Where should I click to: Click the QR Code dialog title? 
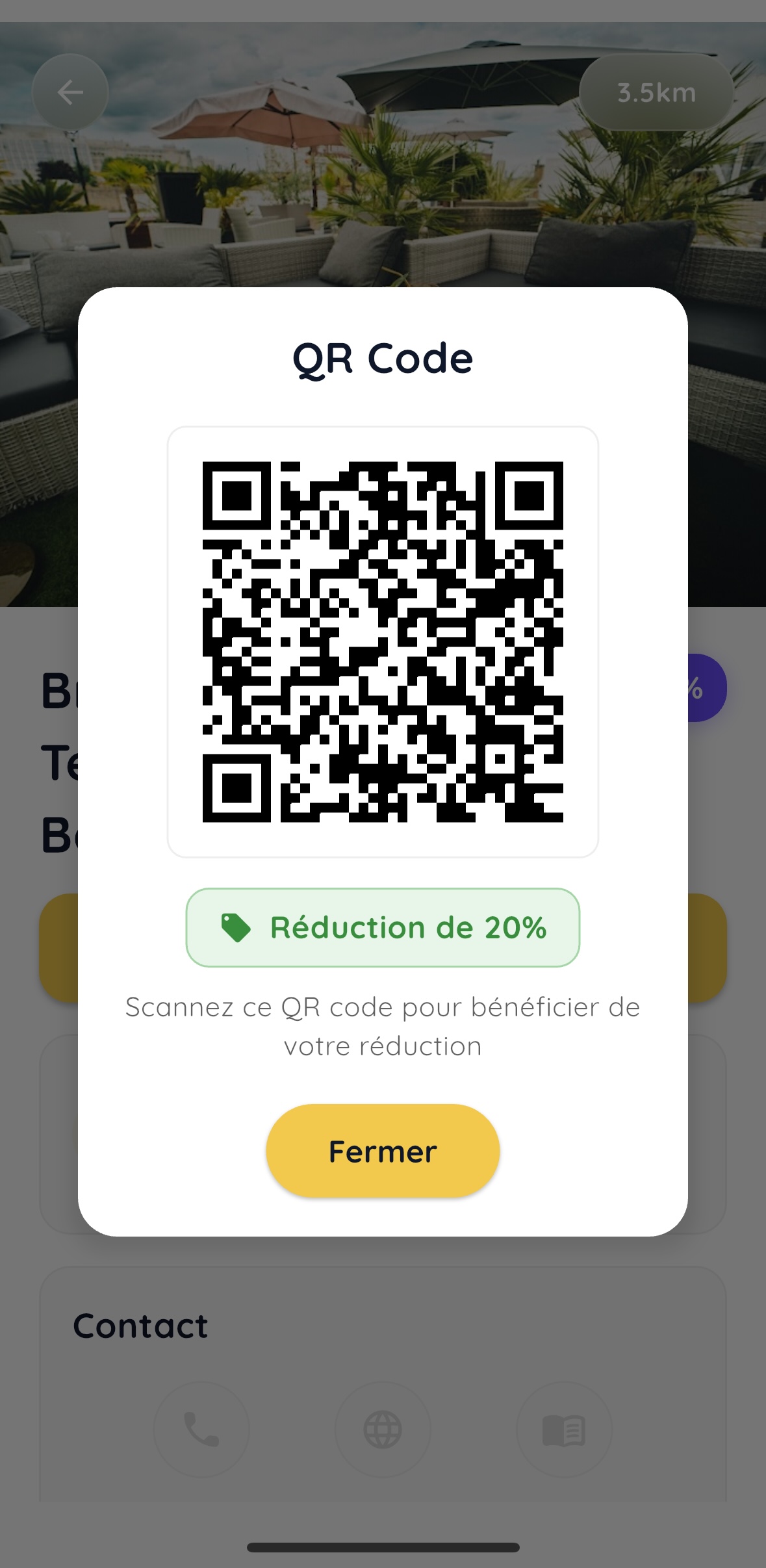[383, 357]
